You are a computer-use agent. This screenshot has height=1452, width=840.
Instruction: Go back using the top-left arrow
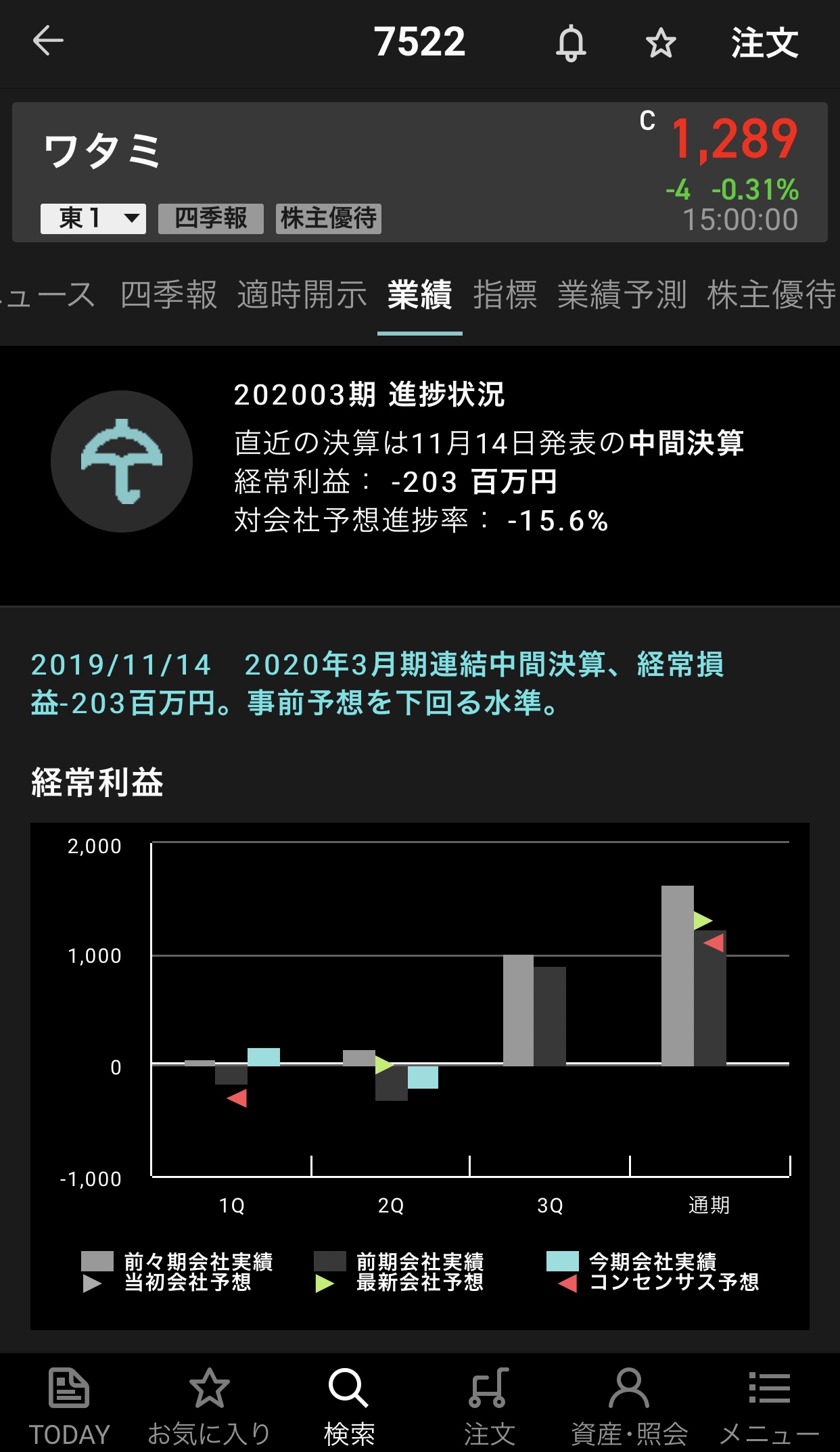48,41
